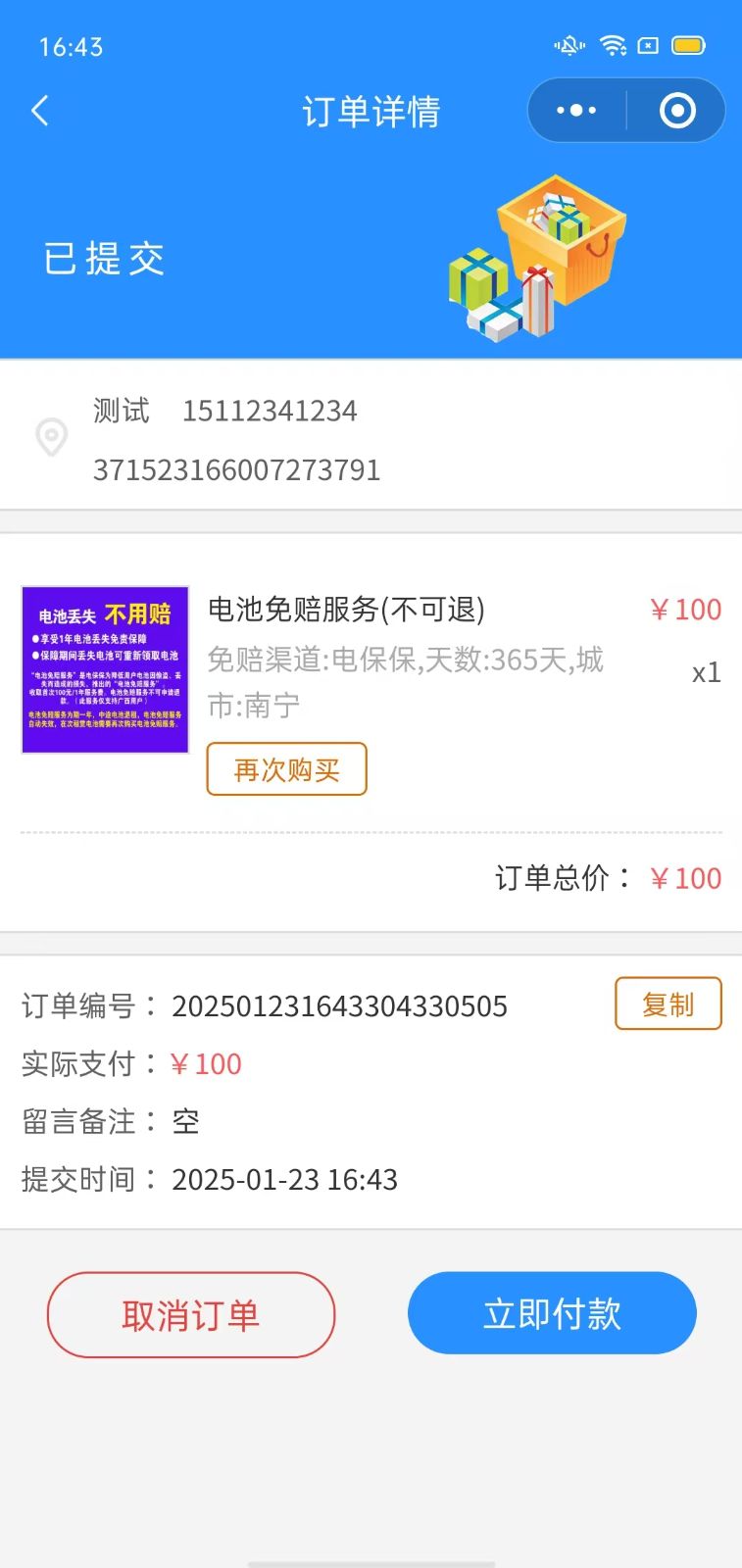742x1568 pixels.
Task: Go back from the order details page
Action: [x=40, y=111]
